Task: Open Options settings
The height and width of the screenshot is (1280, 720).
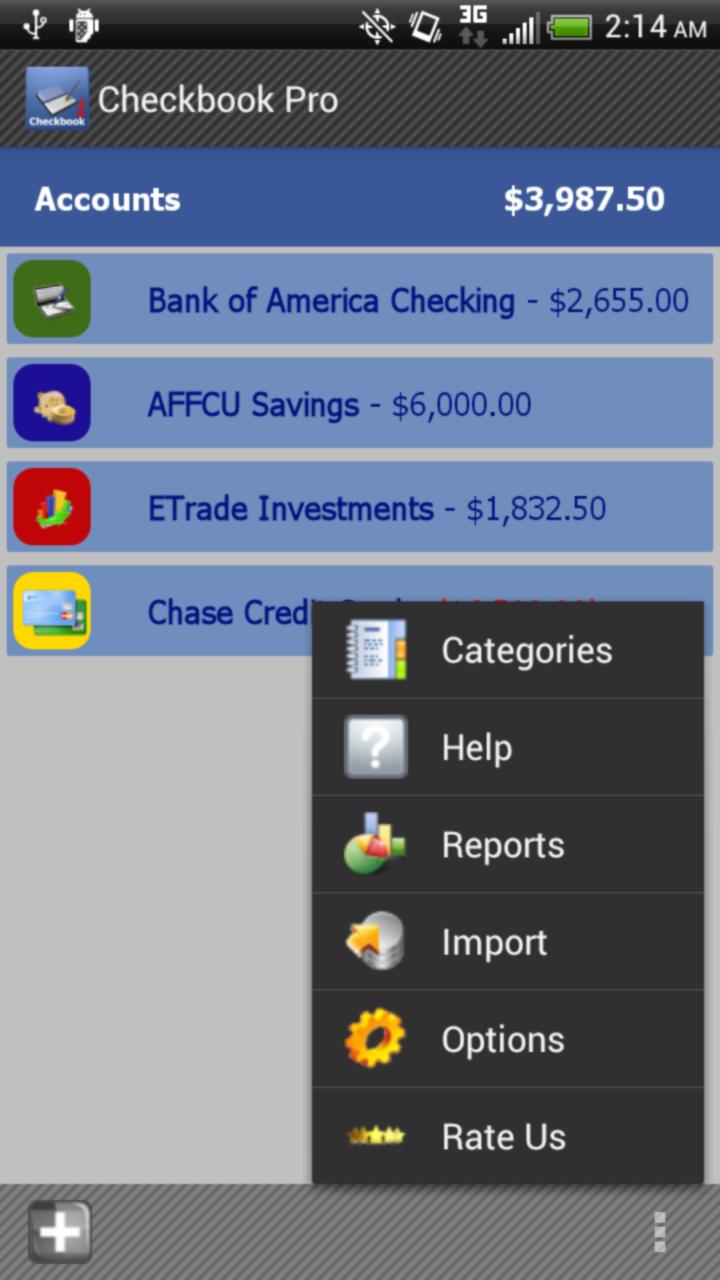Action: coord(507,1039)
